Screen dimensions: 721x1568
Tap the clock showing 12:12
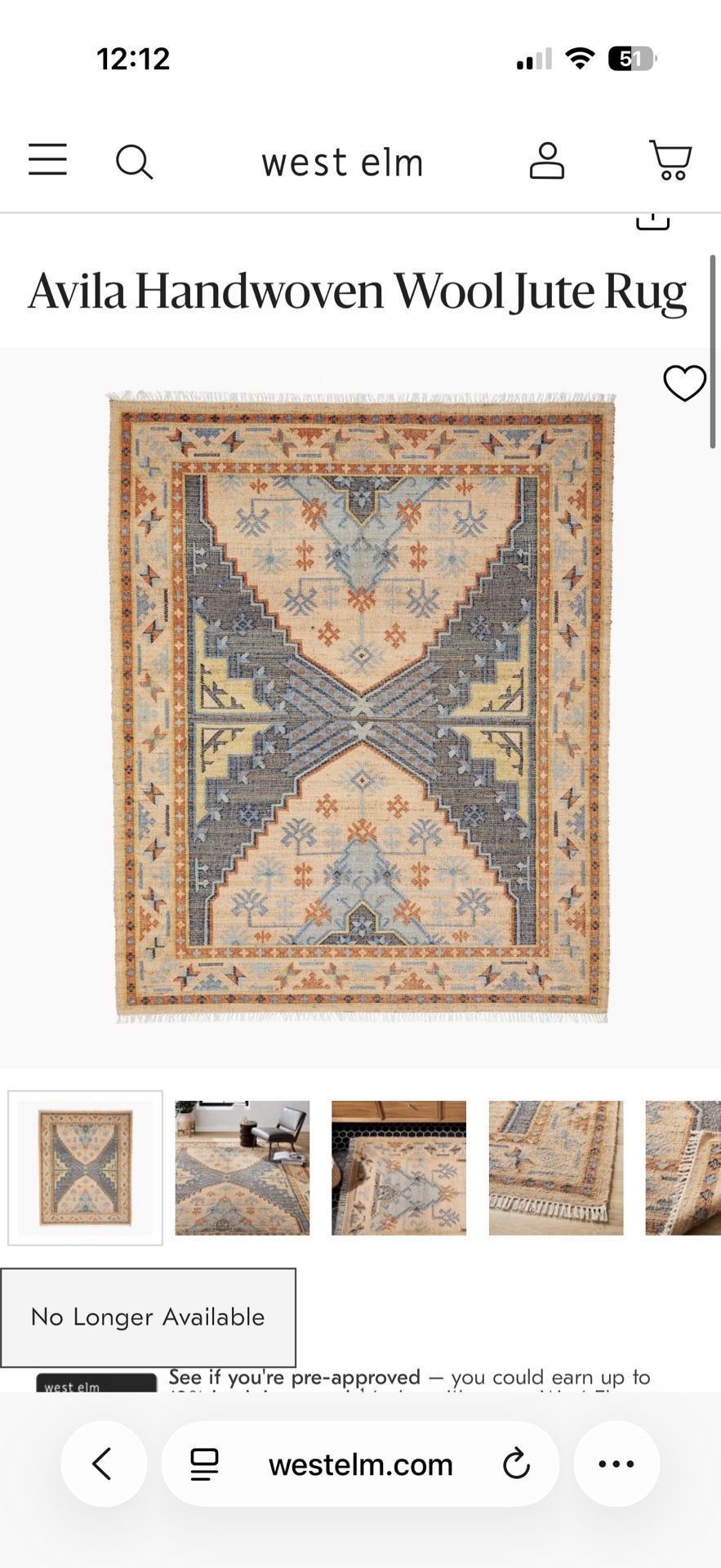coord(133,58)
